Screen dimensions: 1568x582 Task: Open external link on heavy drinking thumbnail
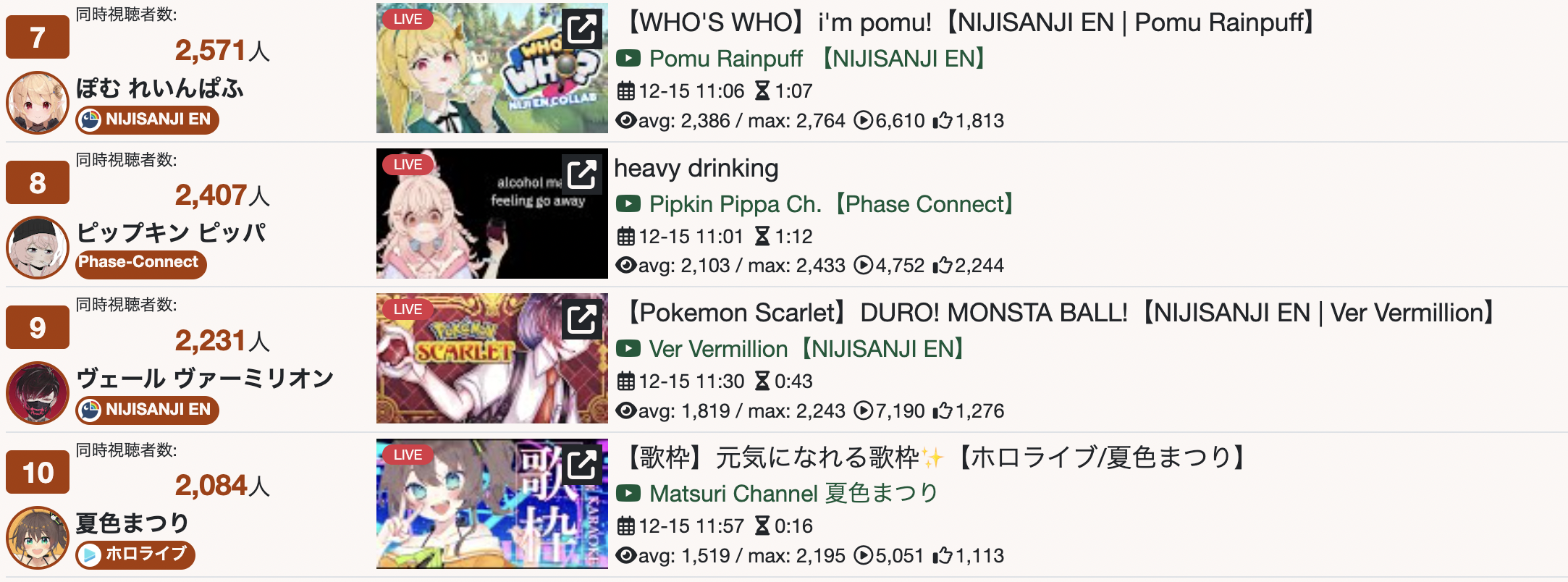582,174
